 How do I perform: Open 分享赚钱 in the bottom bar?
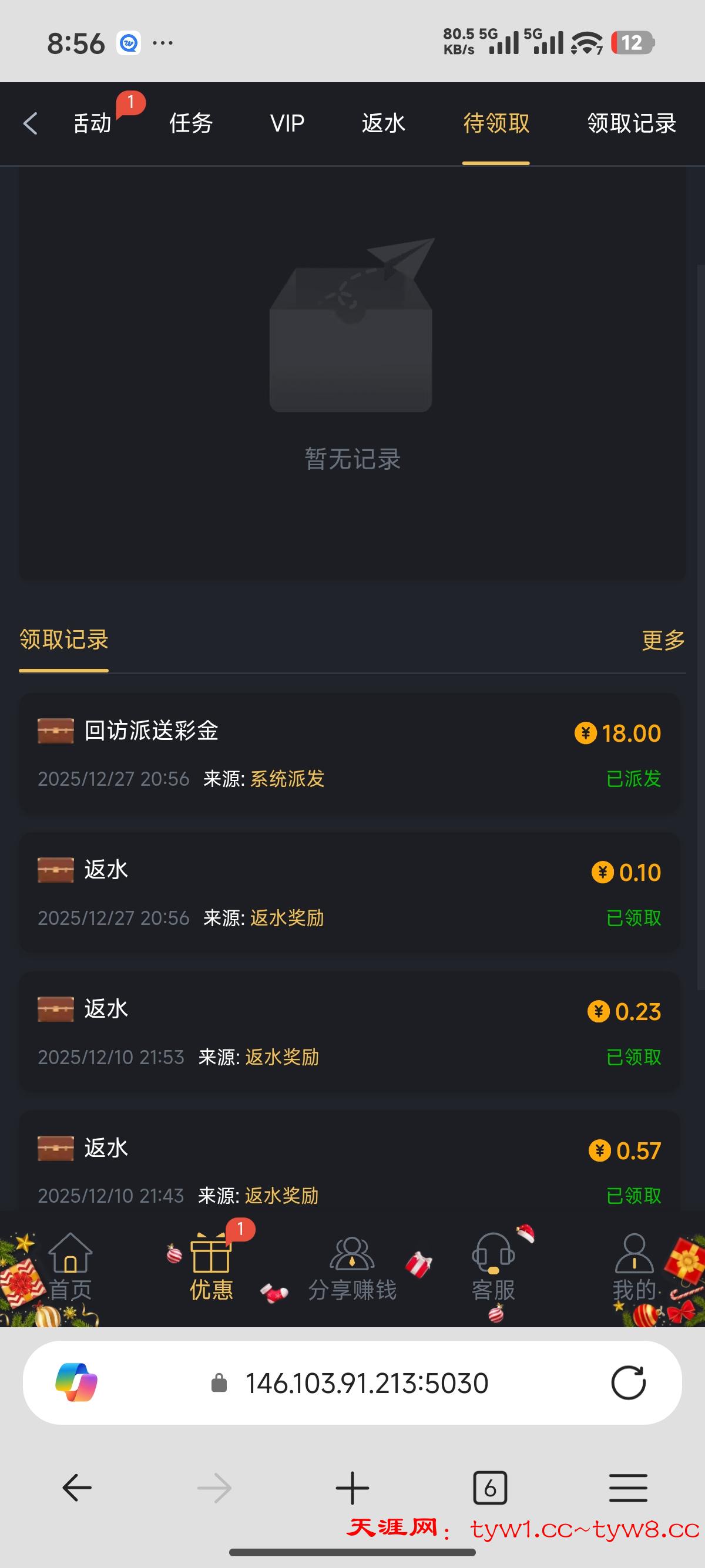pyautogui.click(x=352, y=1267)
